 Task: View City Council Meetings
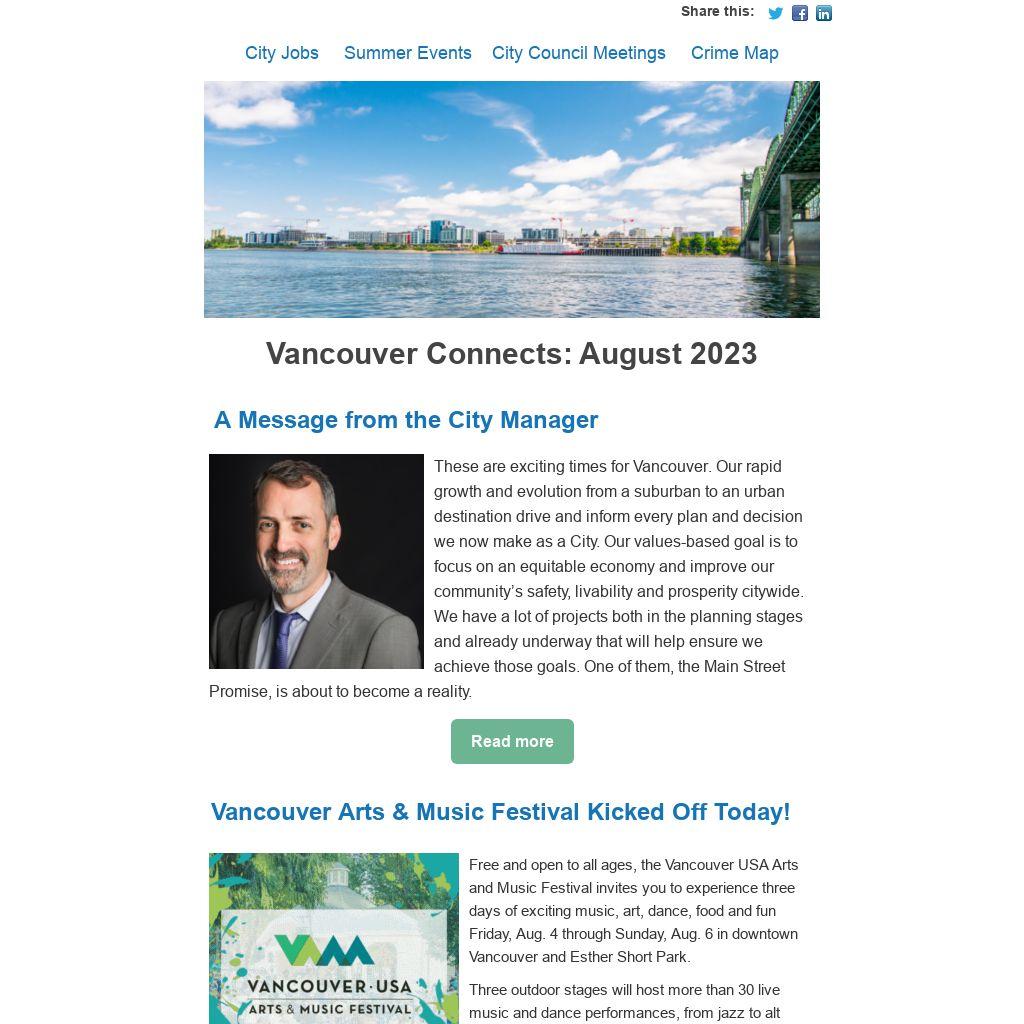pos(579,53)
